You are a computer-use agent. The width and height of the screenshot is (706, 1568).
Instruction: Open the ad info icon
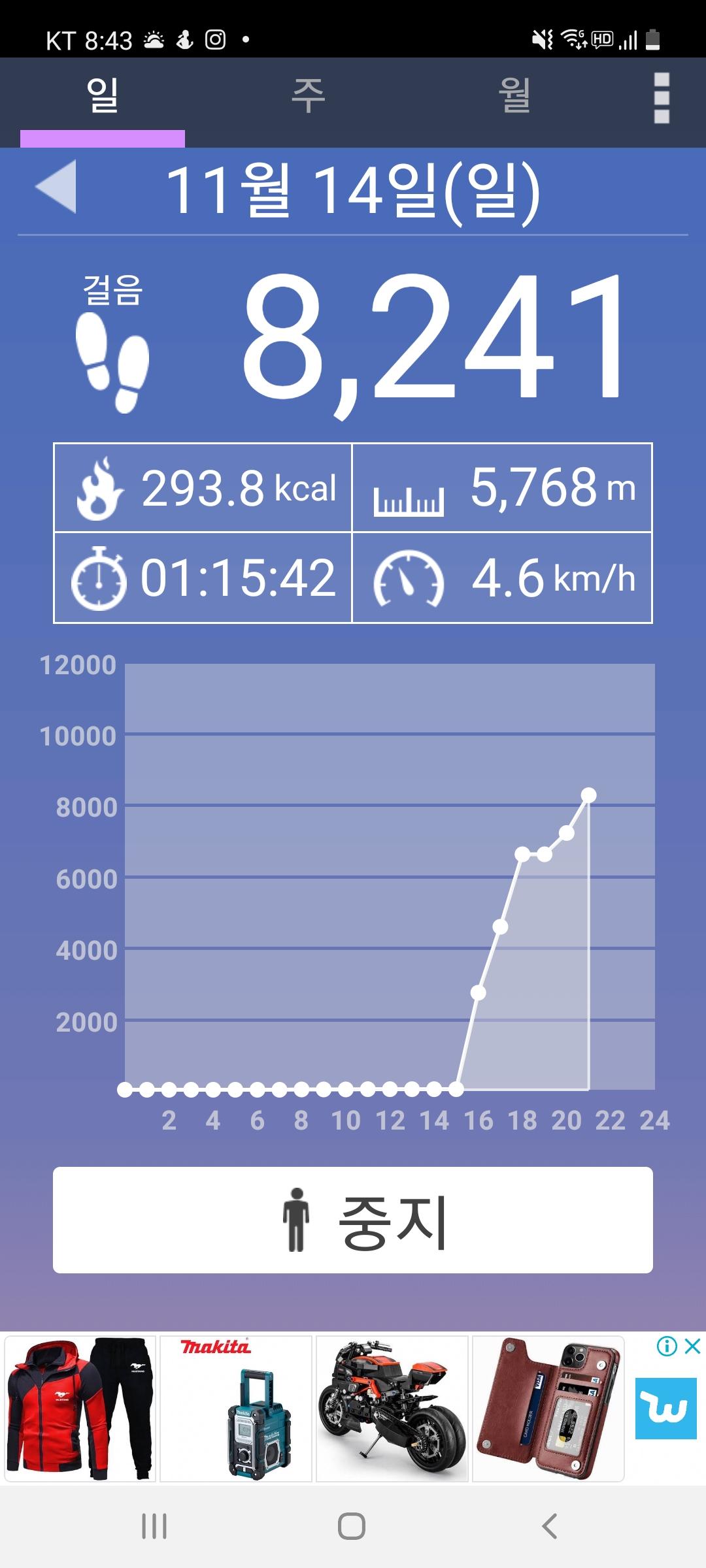click(x=666, y=1346)
